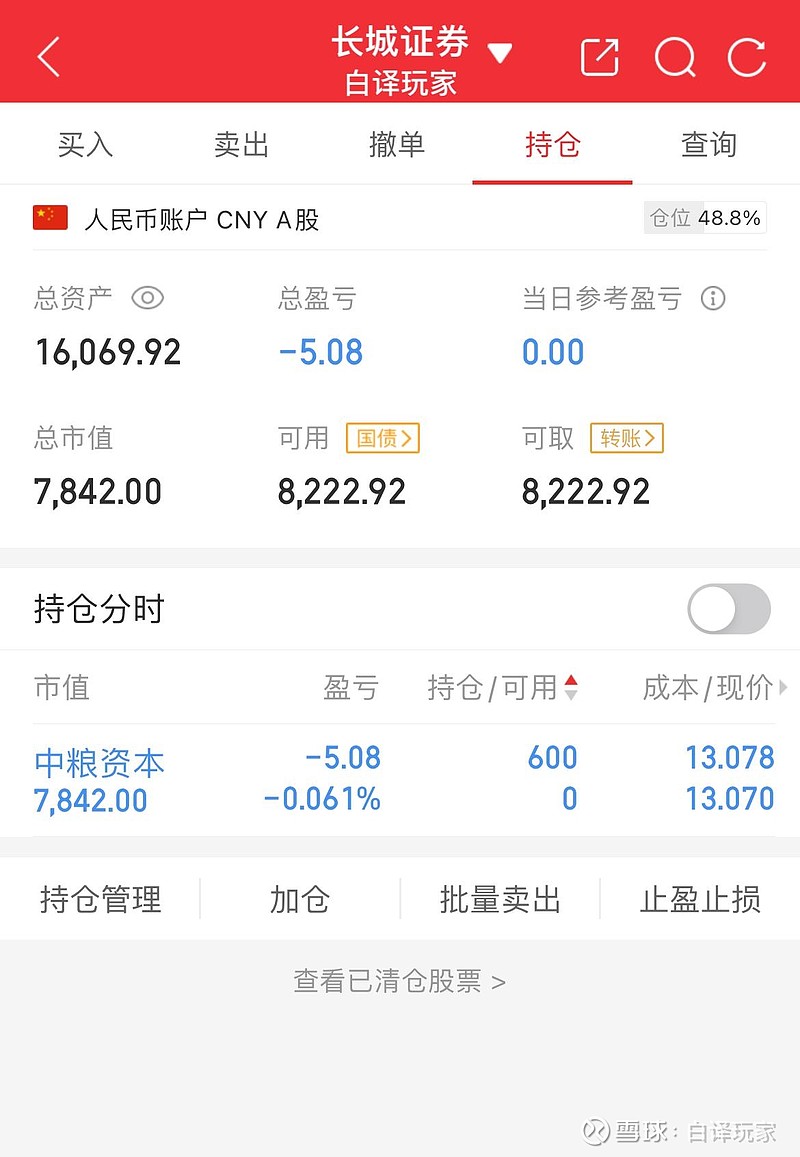Open 国债 beside the available funds
The height and width of the screenshot is (1157, 800).
(x=383, y=438)
